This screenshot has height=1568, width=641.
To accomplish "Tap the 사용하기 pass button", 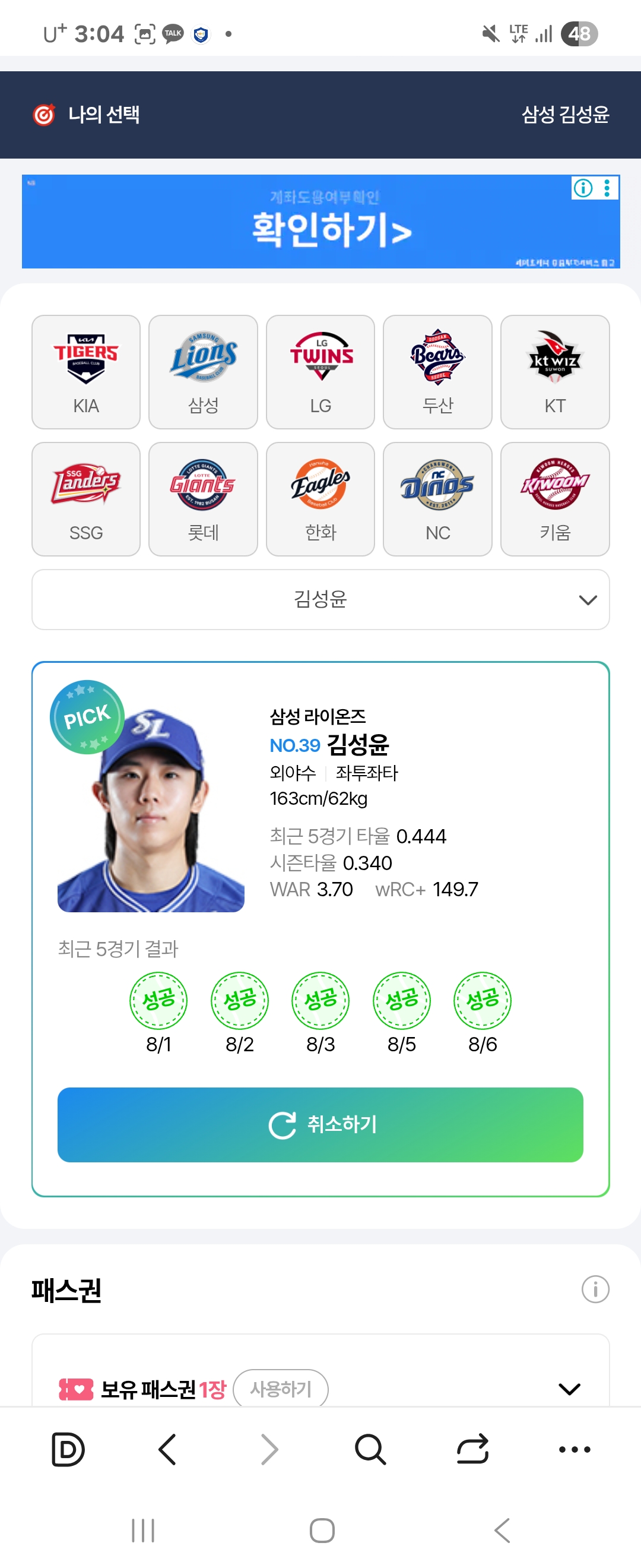I will point(280,1389).
